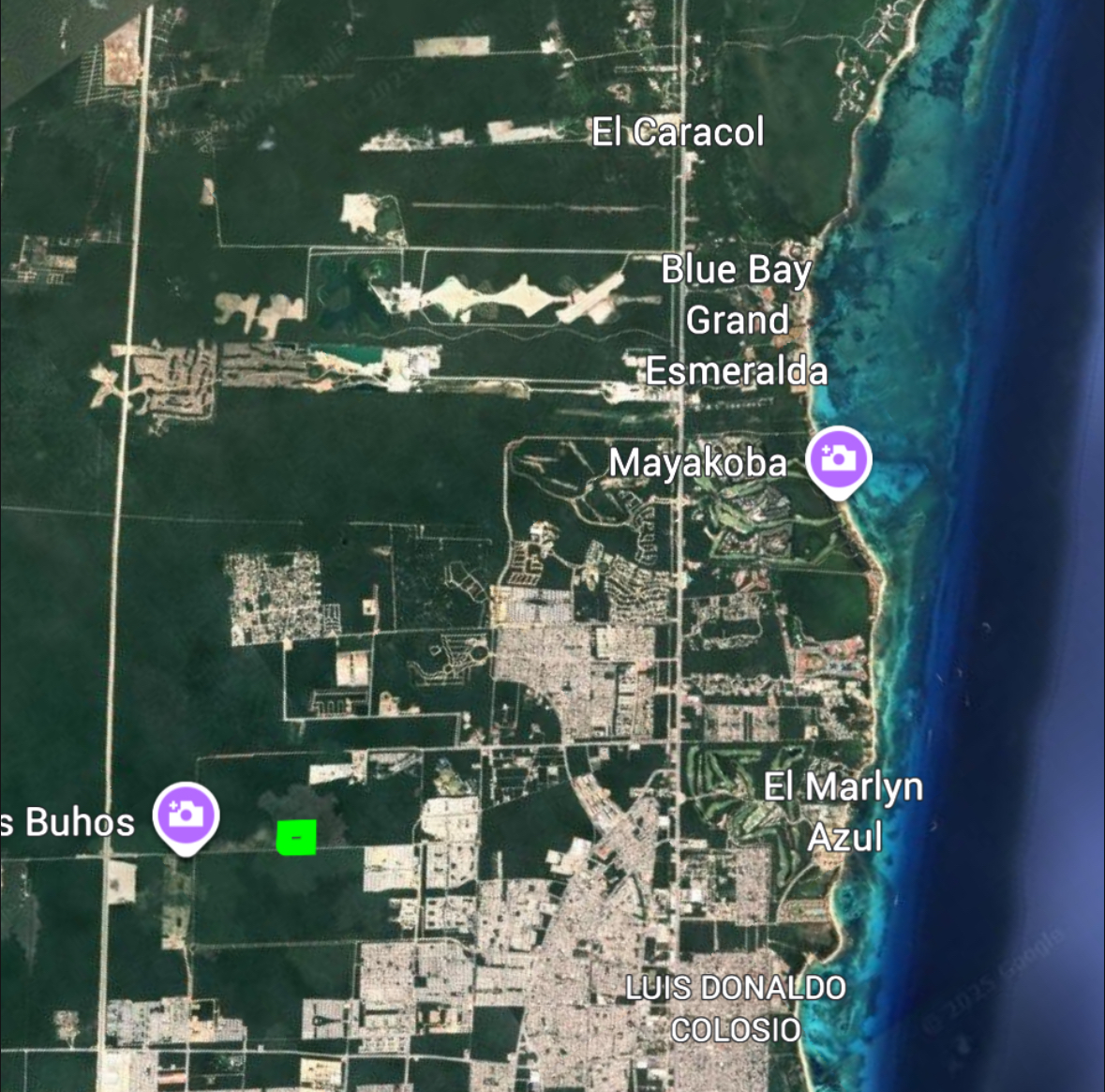Open the El Caracol place label

point(678,132)
